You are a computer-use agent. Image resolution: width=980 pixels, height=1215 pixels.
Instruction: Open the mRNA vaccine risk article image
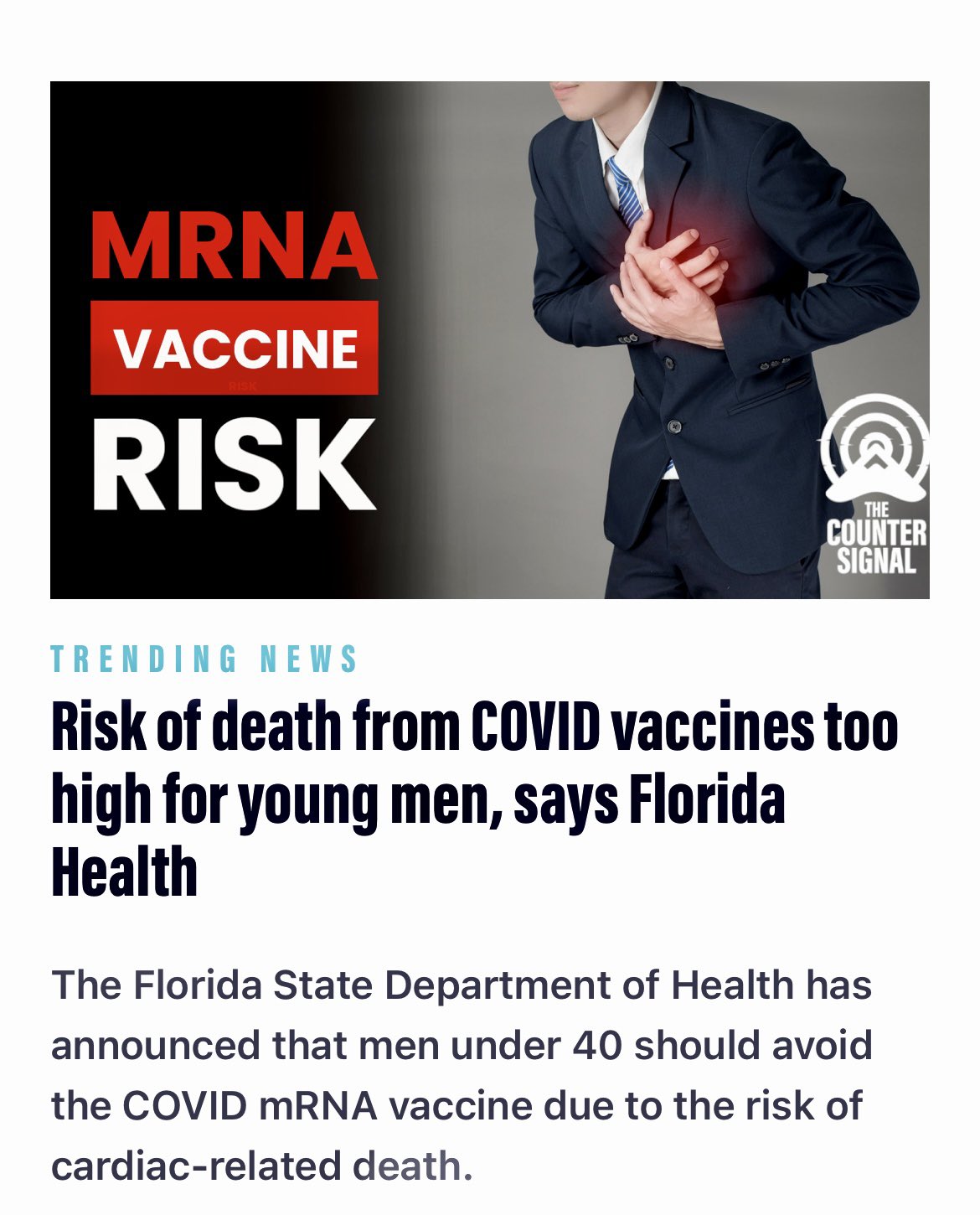(489, 339)
